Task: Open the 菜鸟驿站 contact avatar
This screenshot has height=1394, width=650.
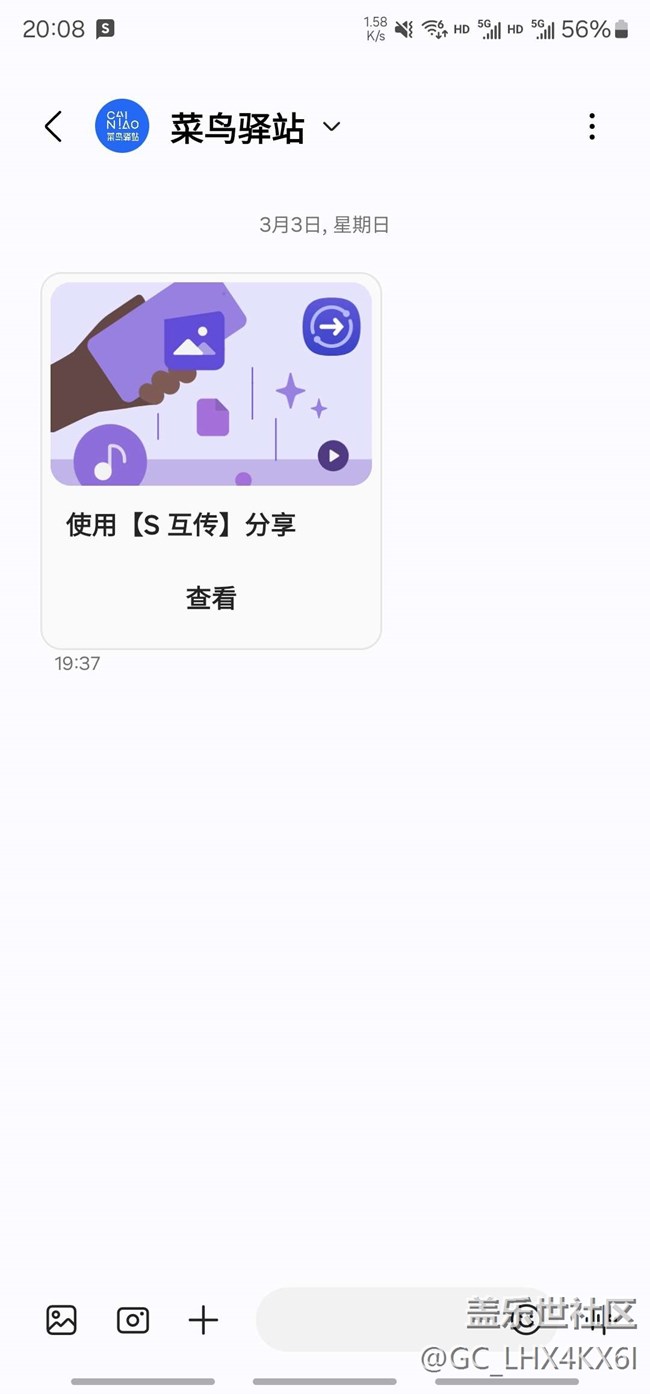Action: (122, 127)
